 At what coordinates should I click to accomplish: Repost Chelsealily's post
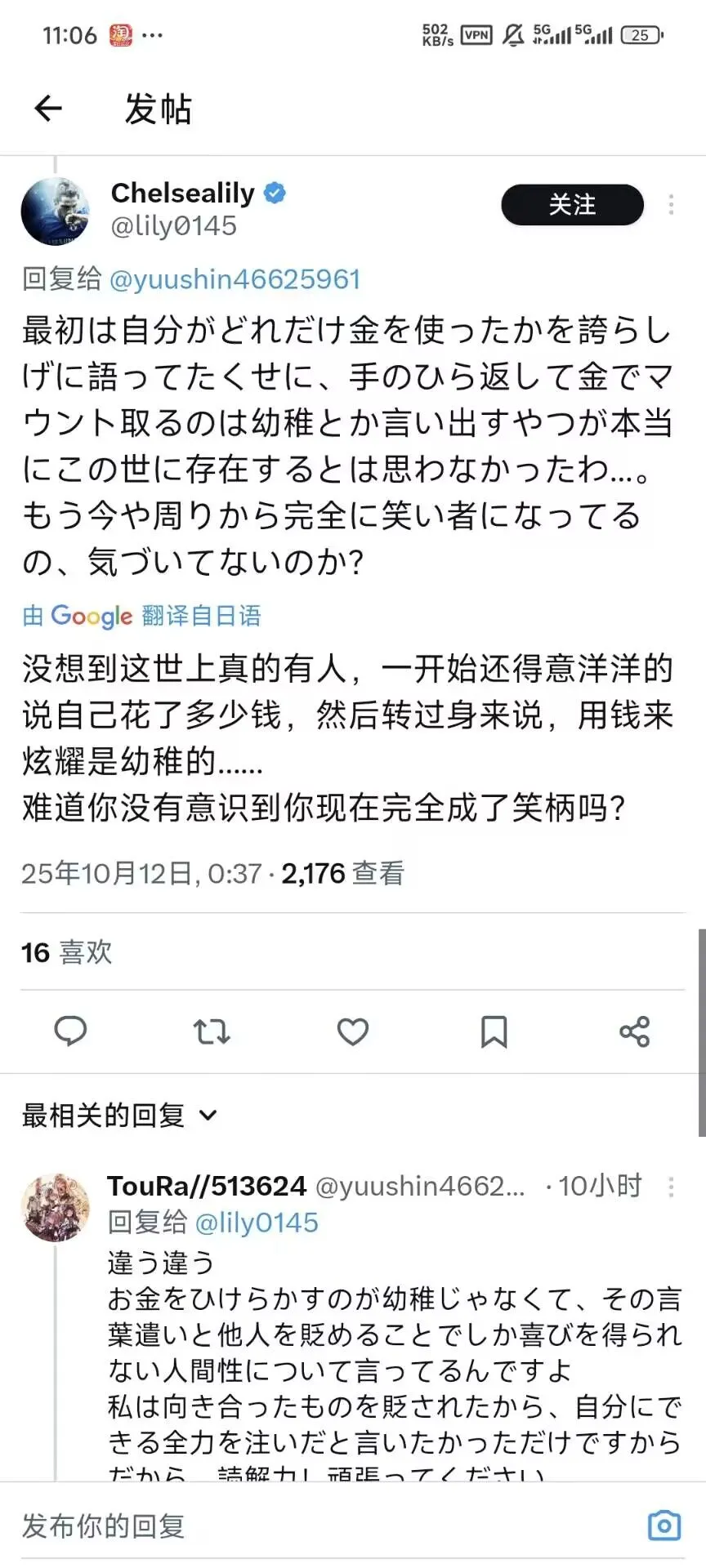pos(212,1031)
